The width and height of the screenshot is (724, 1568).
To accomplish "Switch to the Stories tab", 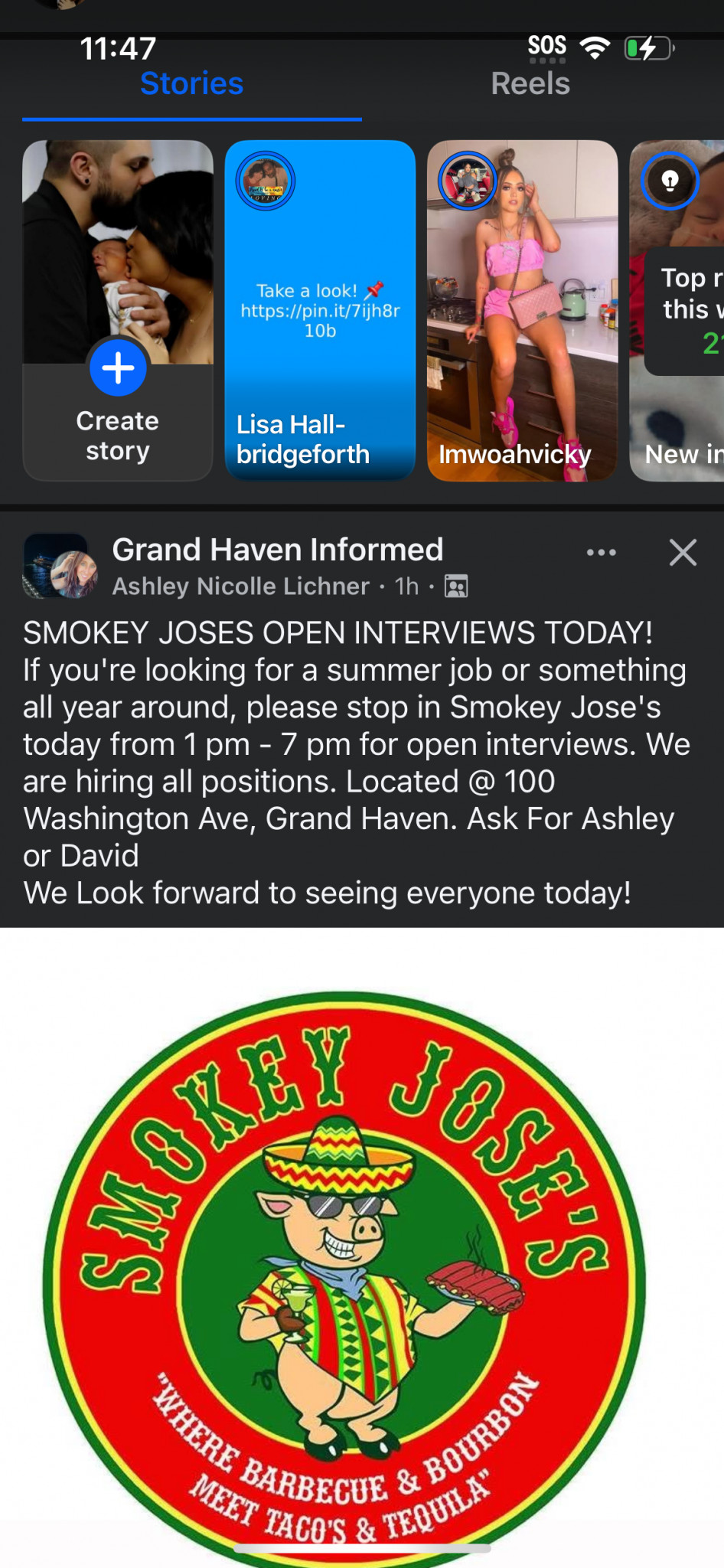I will pyautogui.click(x=191, y=83).
